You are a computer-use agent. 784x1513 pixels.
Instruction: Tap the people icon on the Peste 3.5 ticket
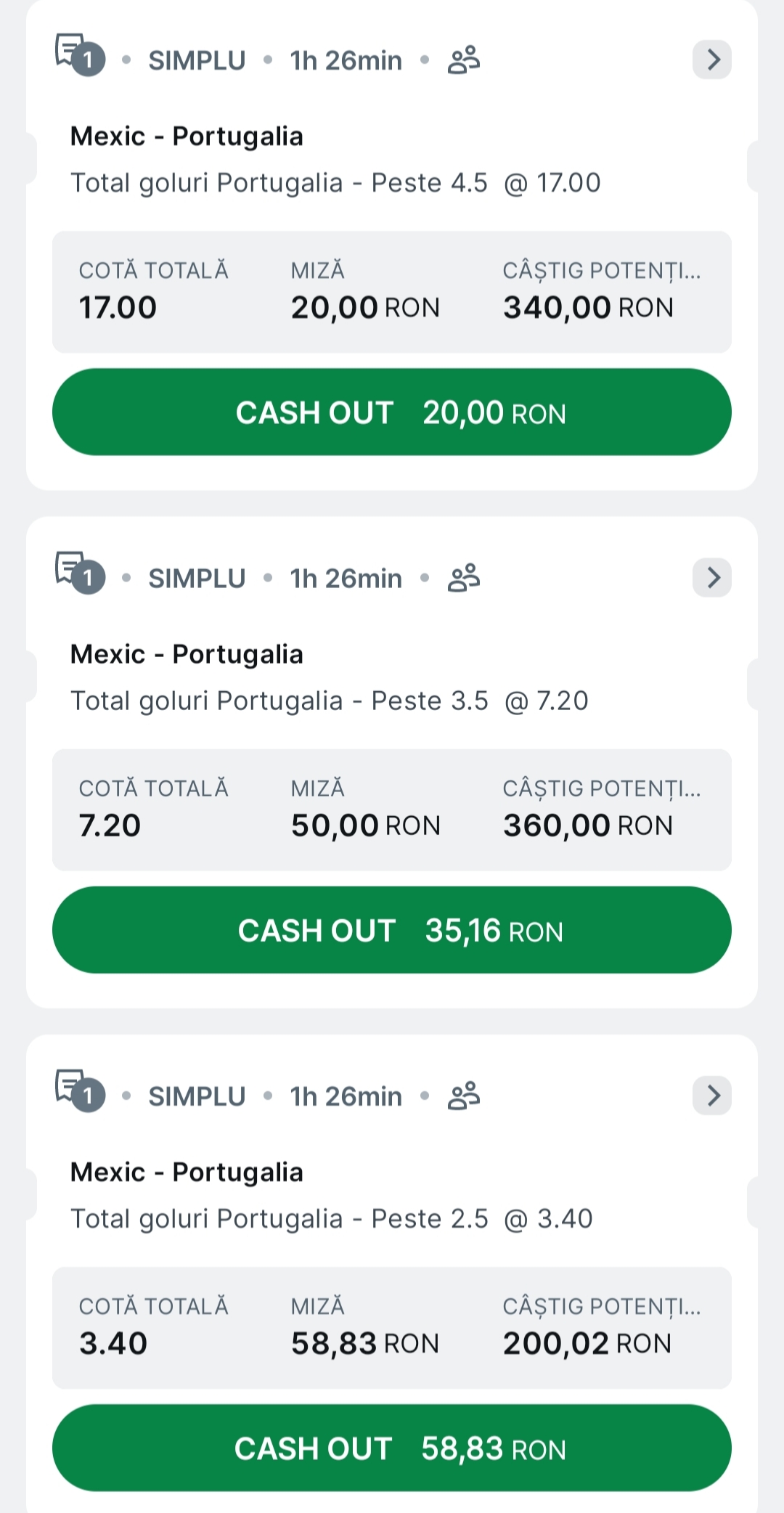[x=464, y=578]
